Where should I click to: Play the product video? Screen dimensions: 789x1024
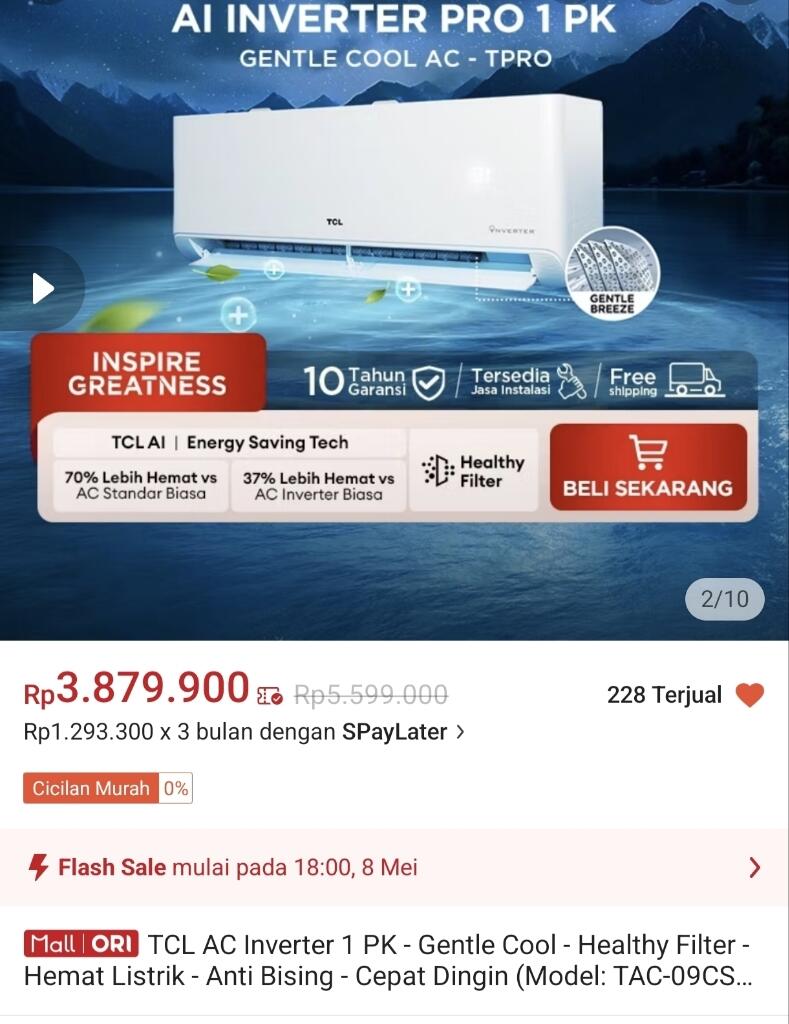tap(42, 289)
